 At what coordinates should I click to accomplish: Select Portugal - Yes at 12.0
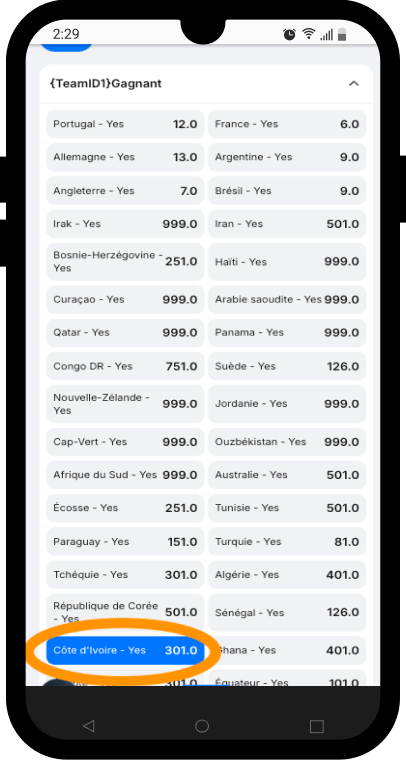(125, 124)
